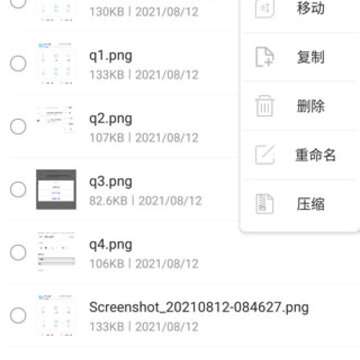The image size is (360, 360).
Task: Tap 删除 to delete the file
Action: 300,106
